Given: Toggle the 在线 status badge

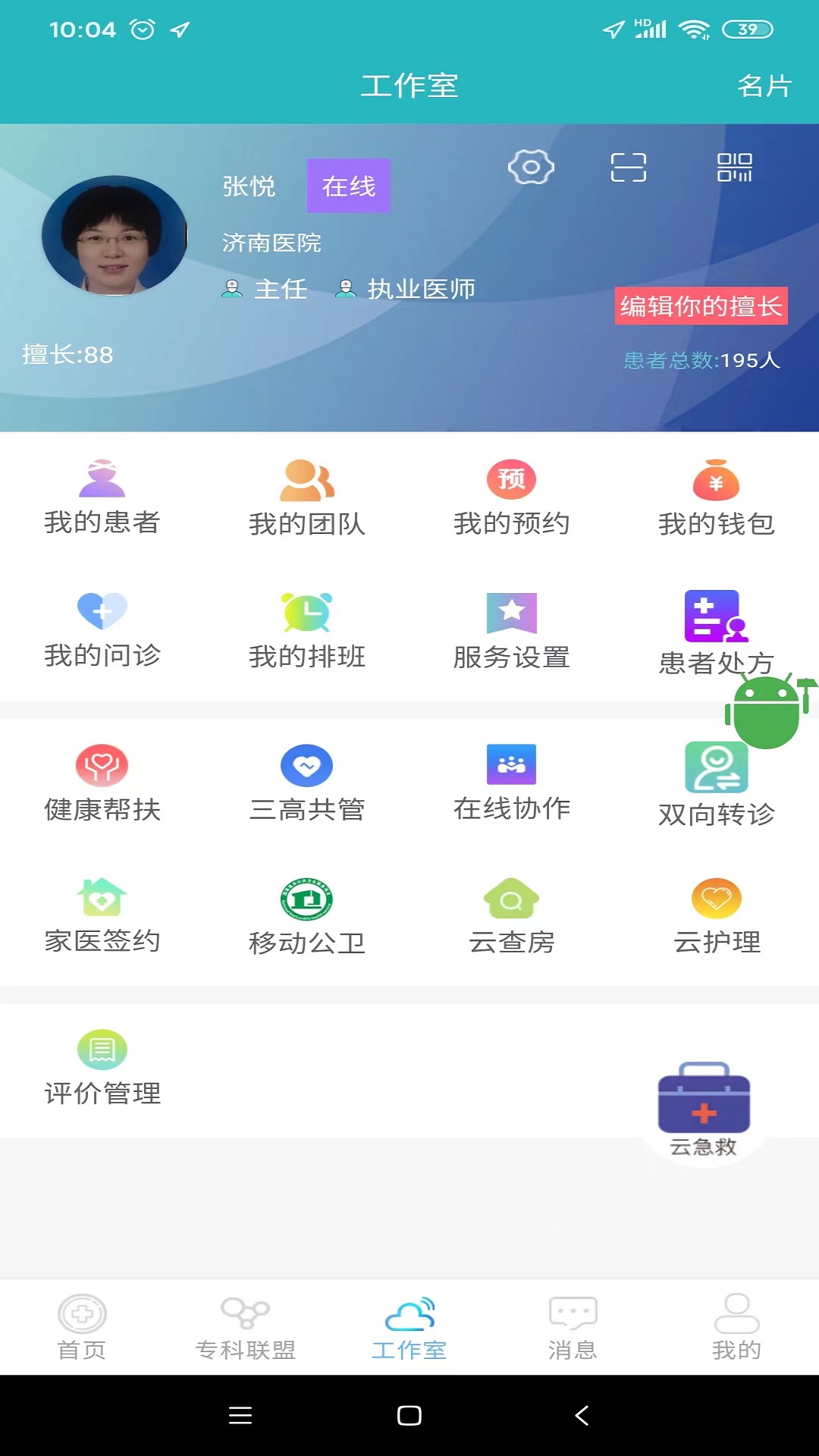Looking at the screenshot, I should pyautogui.click(x=348, y=186).
